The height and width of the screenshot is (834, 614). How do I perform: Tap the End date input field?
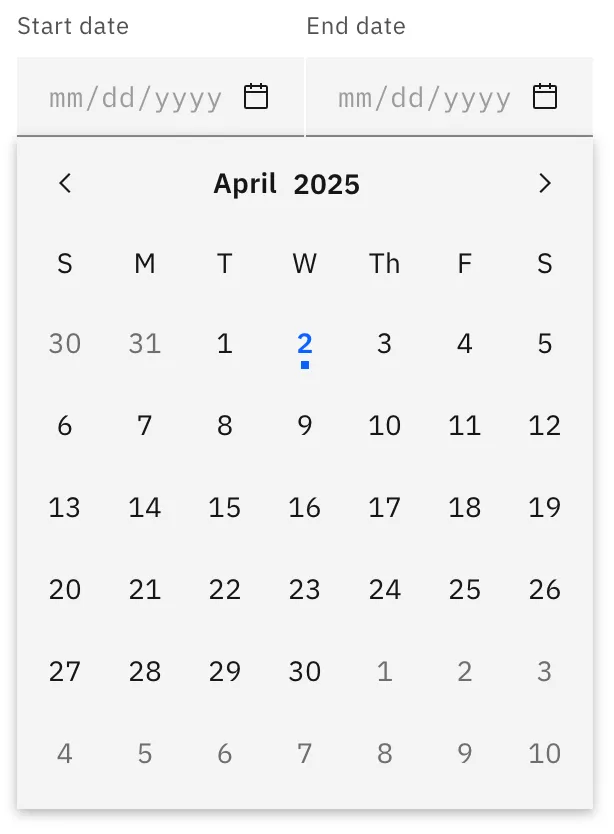pos(424,98)
